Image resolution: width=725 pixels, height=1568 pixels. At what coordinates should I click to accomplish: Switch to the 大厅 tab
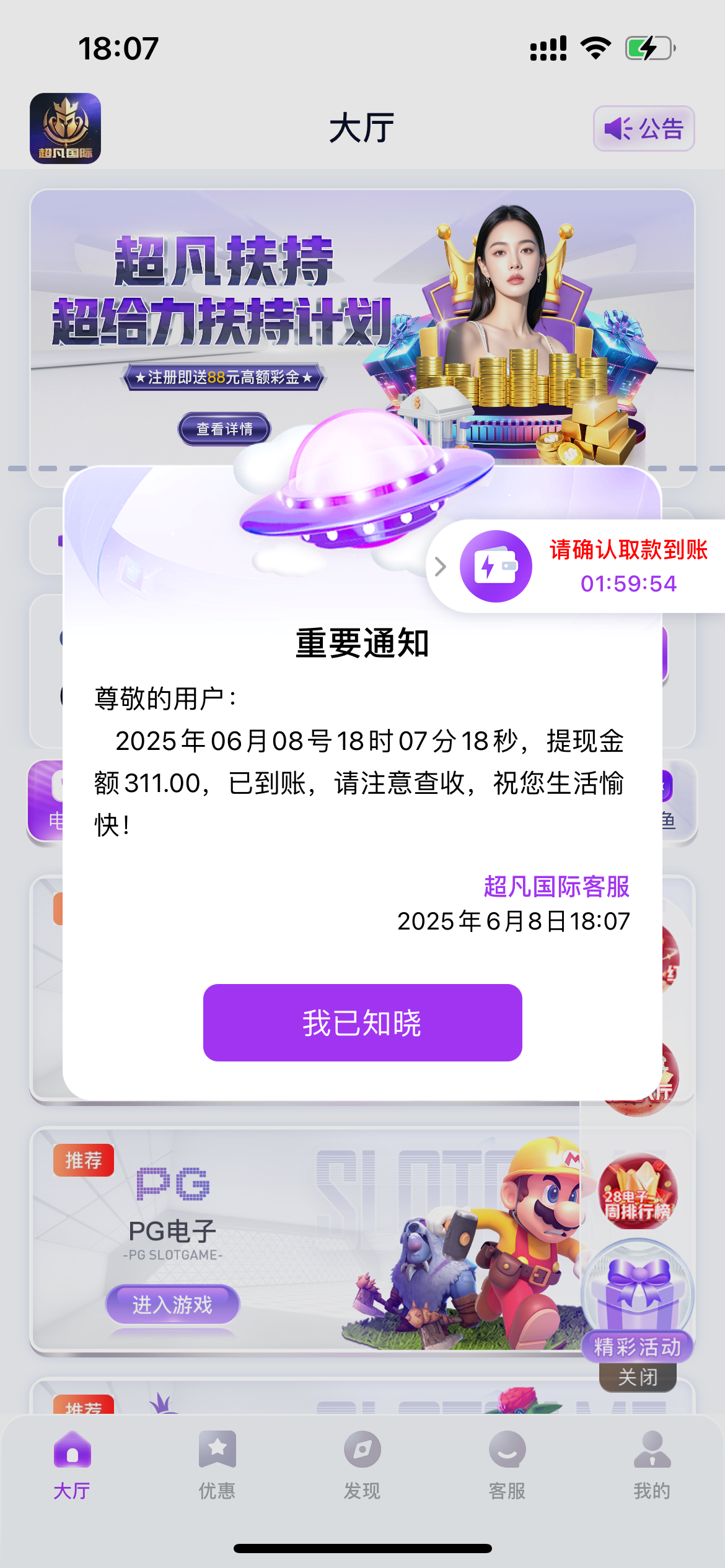pos(72,1465)
